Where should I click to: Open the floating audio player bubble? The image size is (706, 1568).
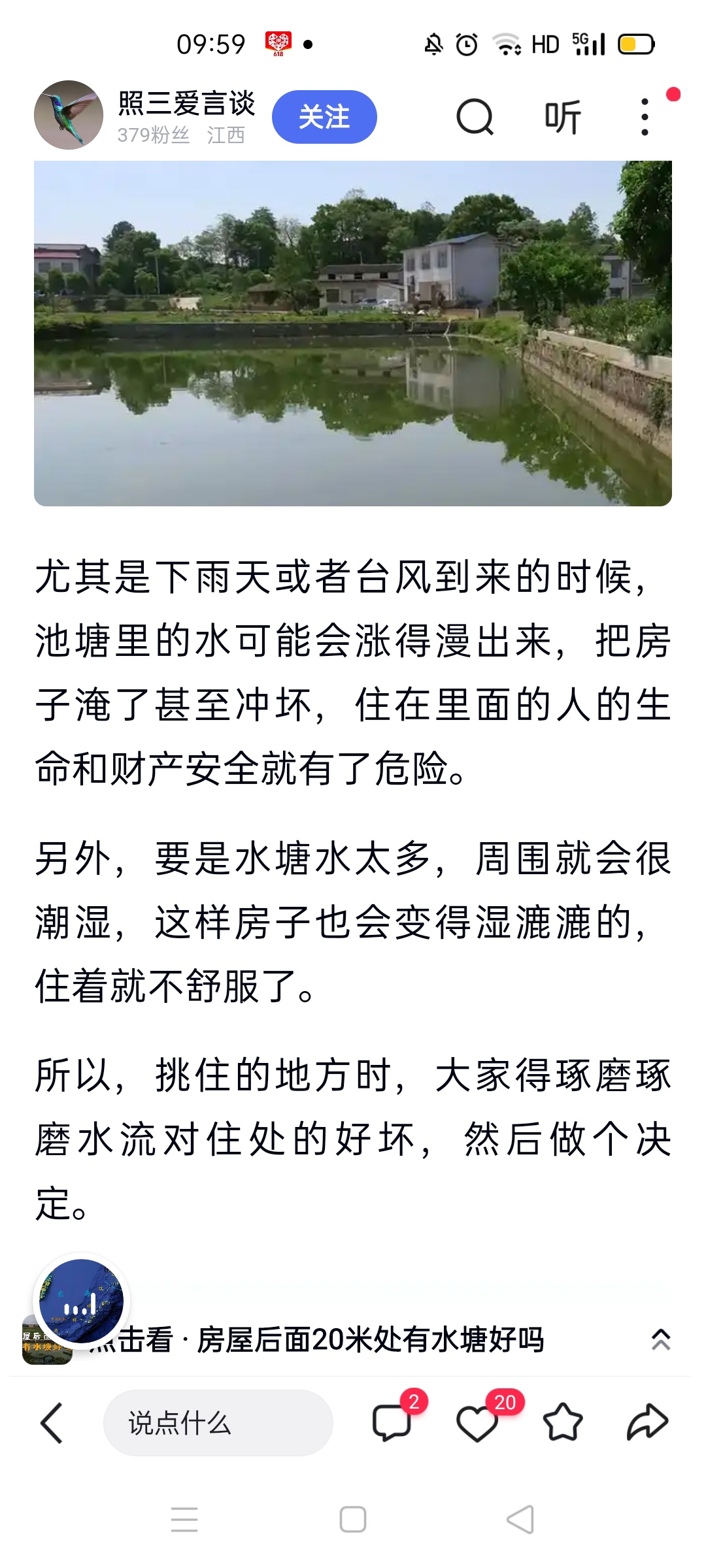coord(81,1303)
